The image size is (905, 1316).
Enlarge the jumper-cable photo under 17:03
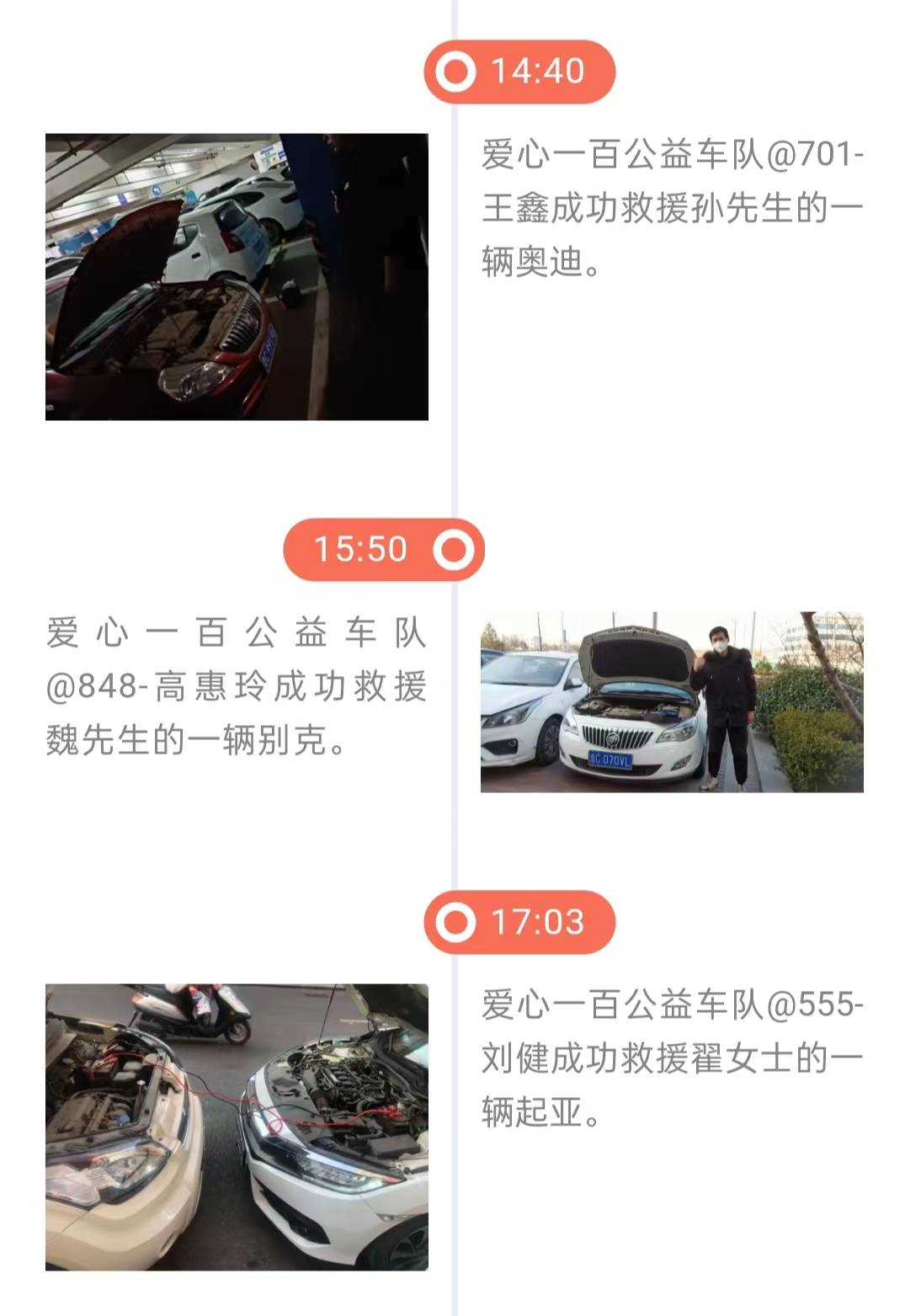tap(237, 1127)
